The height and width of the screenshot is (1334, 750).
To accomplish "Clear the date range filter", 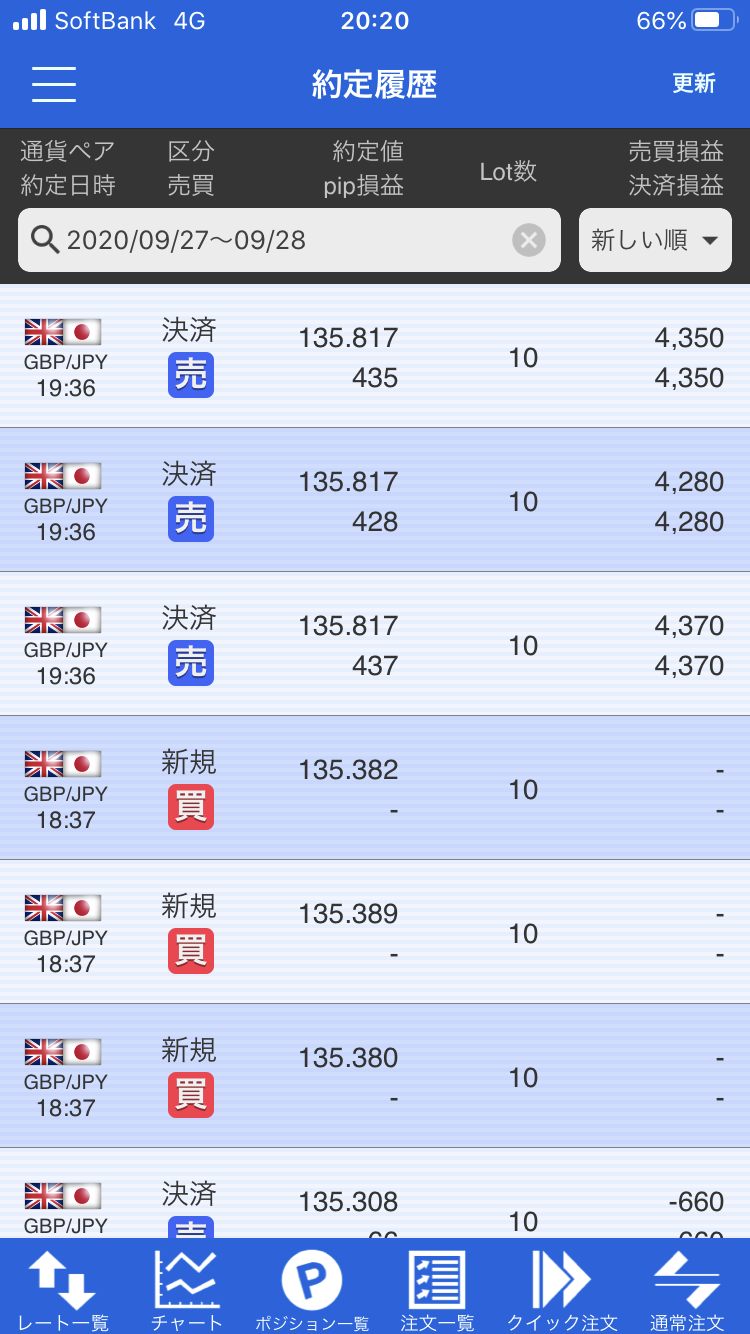I will point(529,240).
